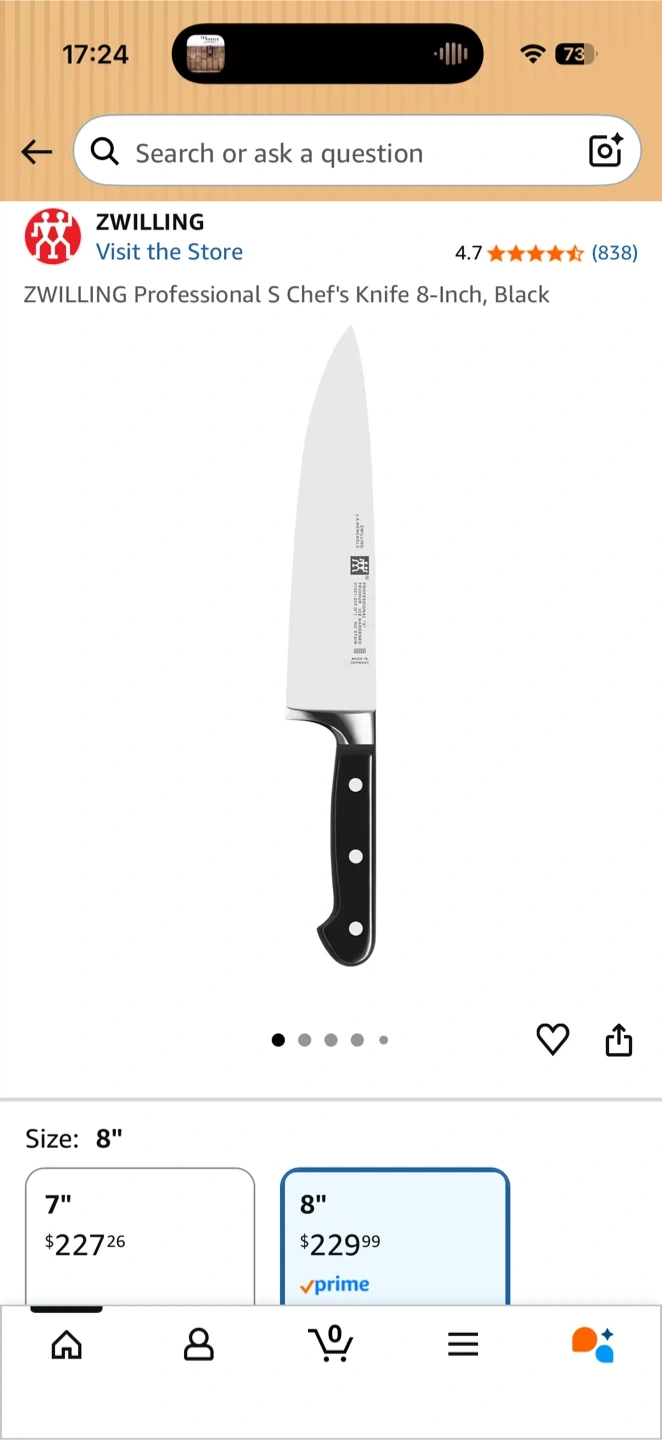The width and height of the screenshot is (662, 1440).
Task: Visit the ZWILLING store
Action: pos(169,252)
